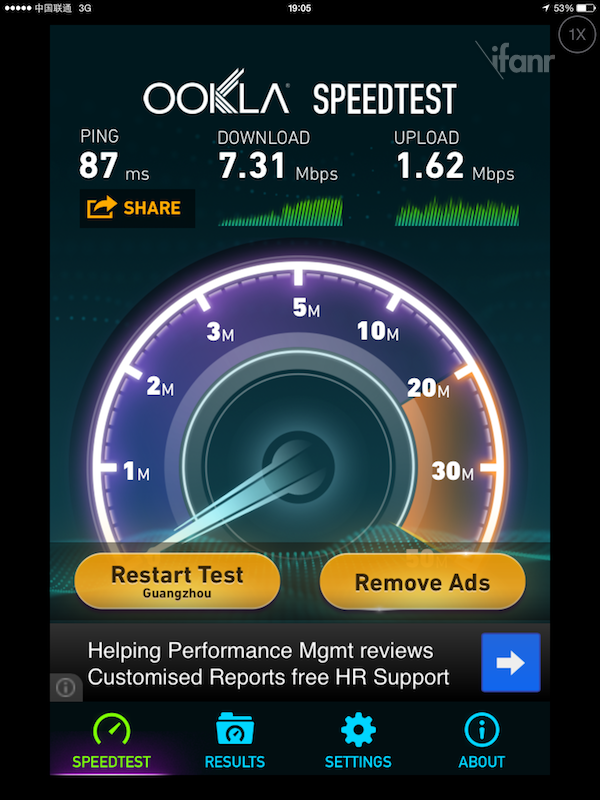
Task: Open the ad's blue arrow button
Action: [510, 662]
